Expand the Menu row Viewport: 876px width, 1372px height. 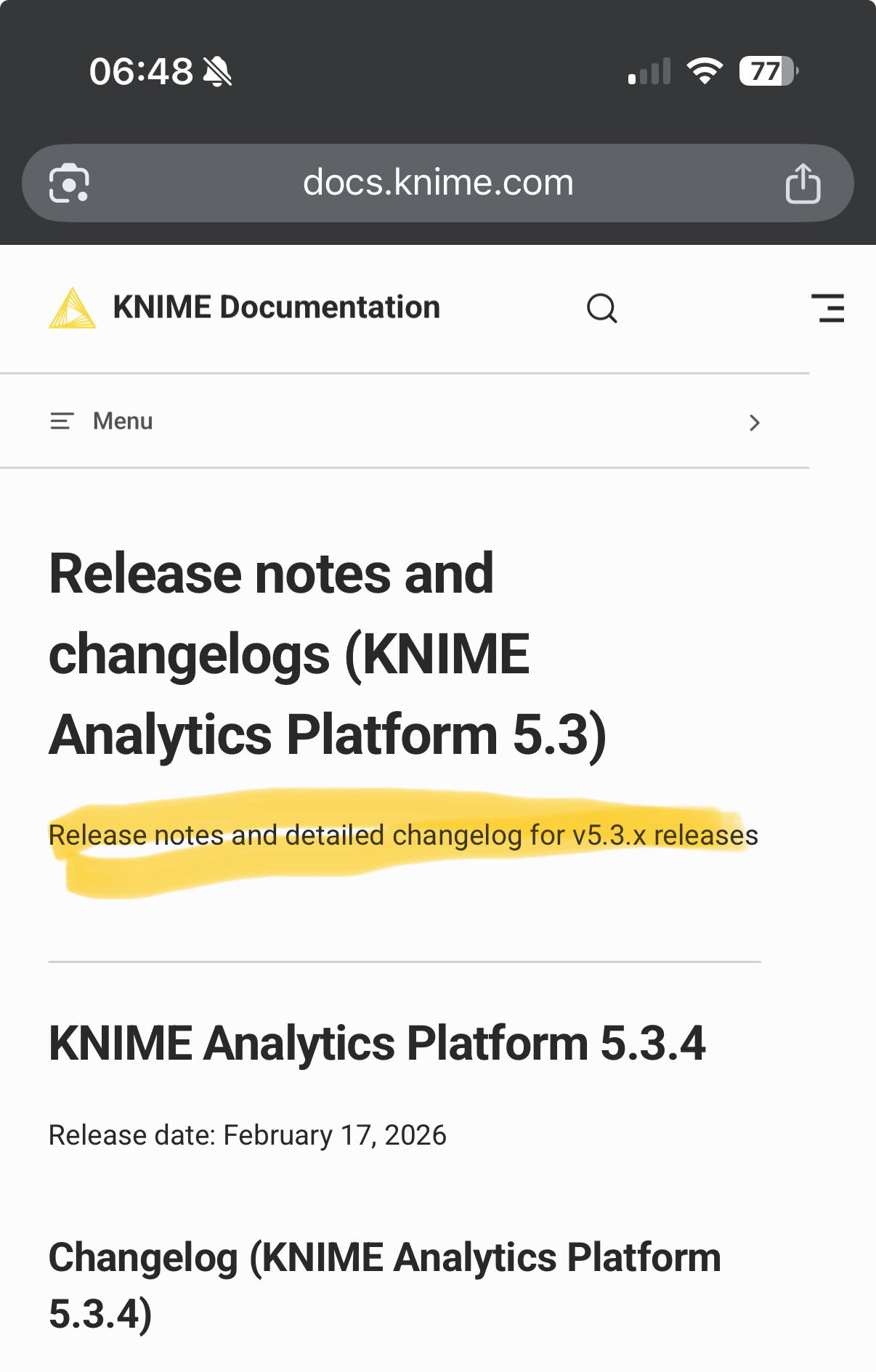[404, 421]
